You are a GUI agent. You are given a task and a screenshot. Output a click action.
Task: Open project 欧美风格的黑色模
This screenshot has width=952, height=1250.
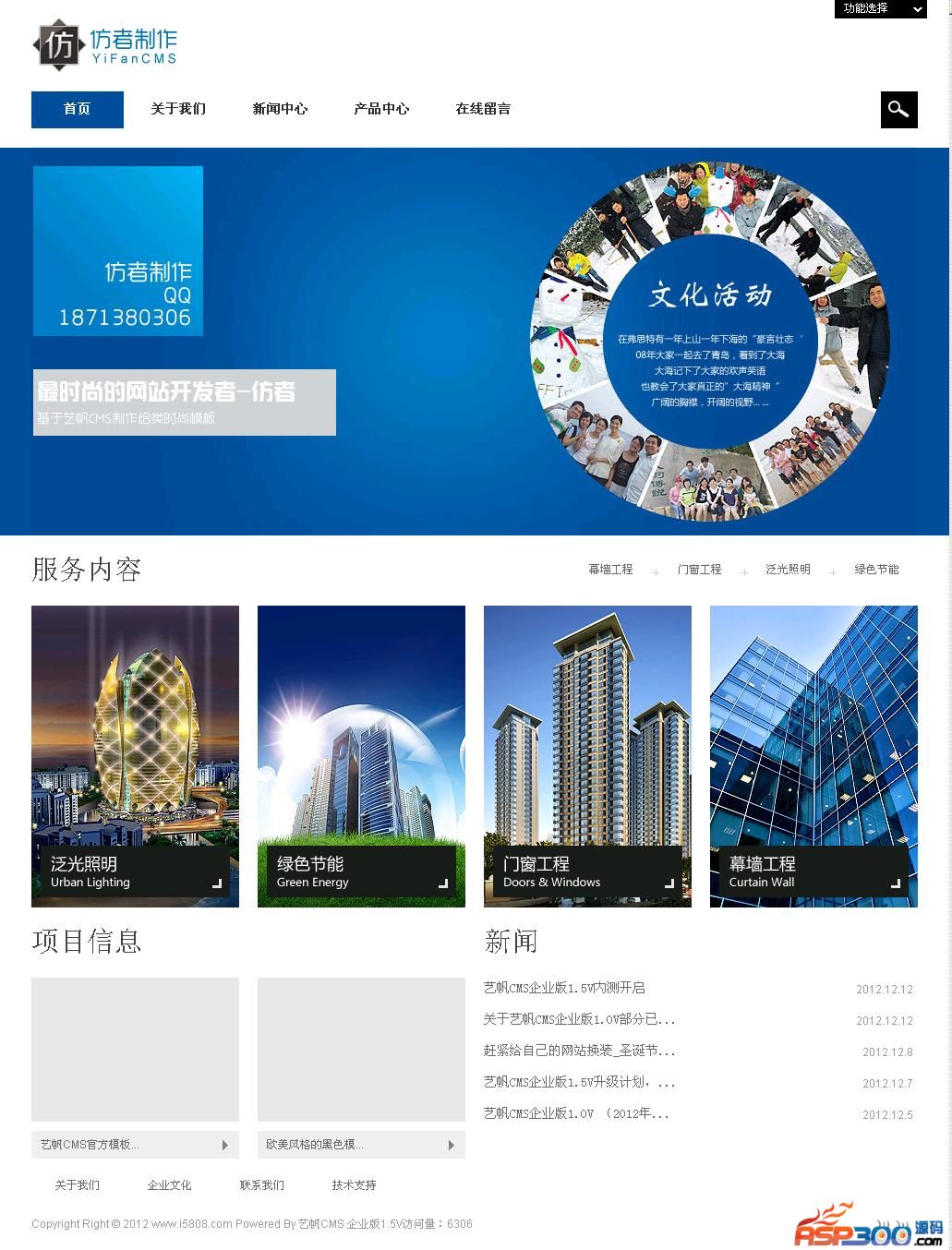click(361, 1145)
